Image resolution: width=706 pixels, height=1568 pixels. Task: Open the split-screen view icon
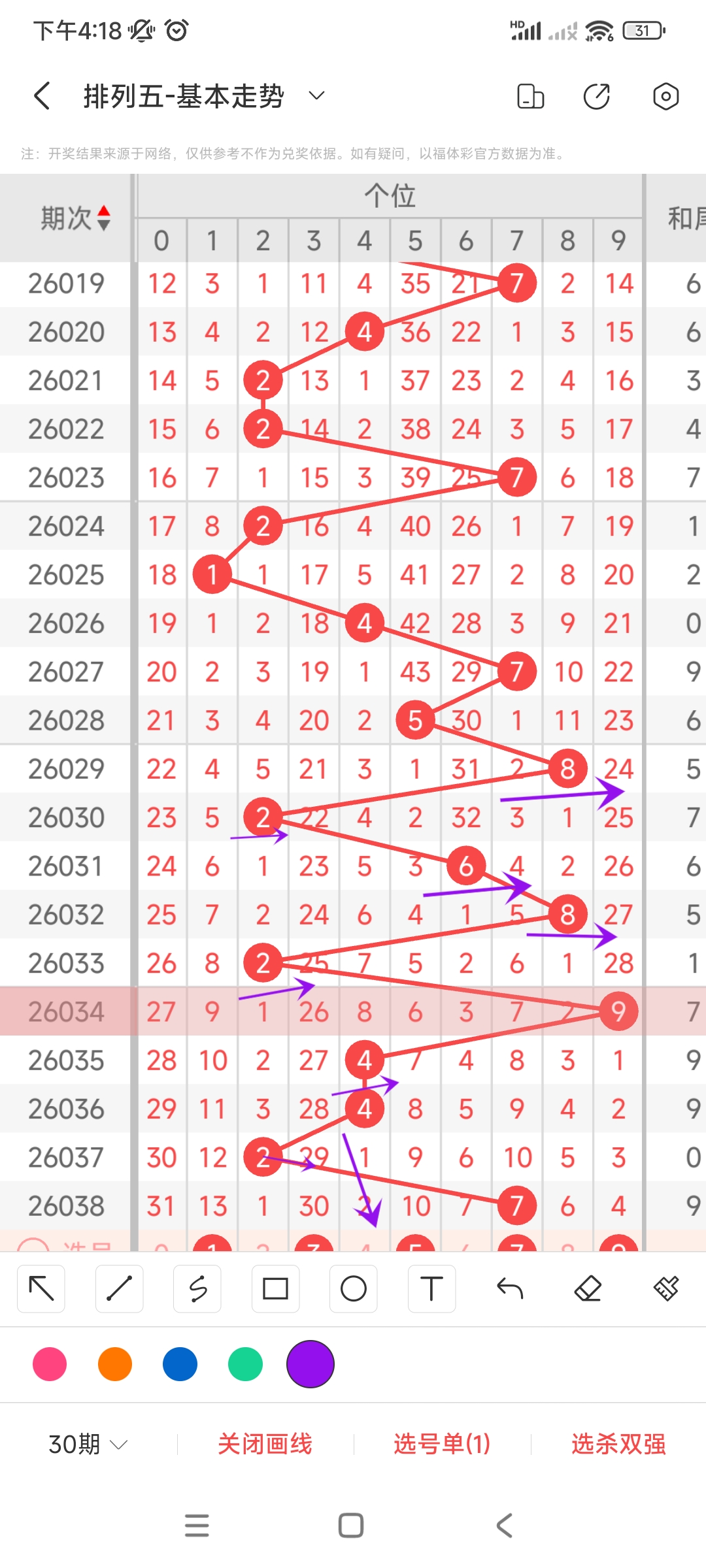pyautogui.click(x=530, y=95)
